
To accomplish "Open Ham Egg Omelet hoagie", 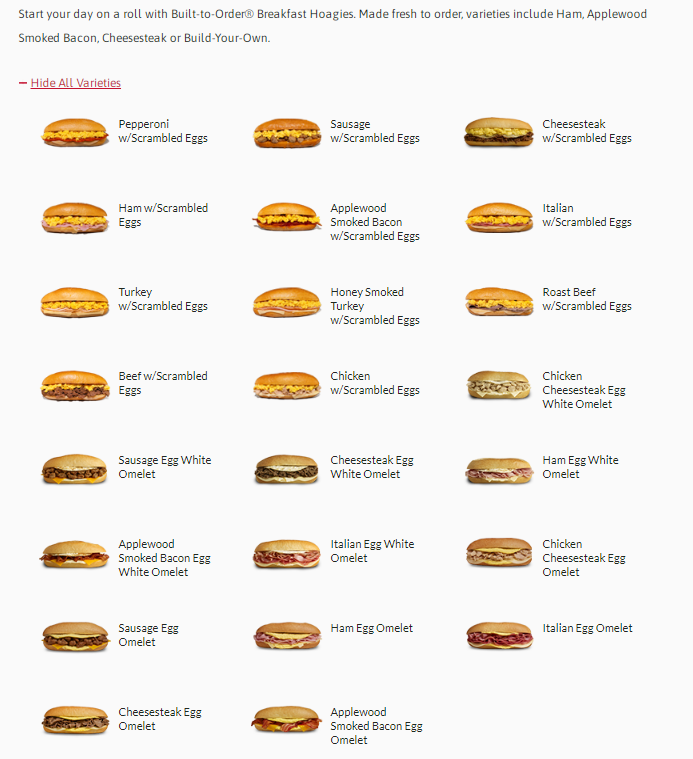I will pos(371,629).
